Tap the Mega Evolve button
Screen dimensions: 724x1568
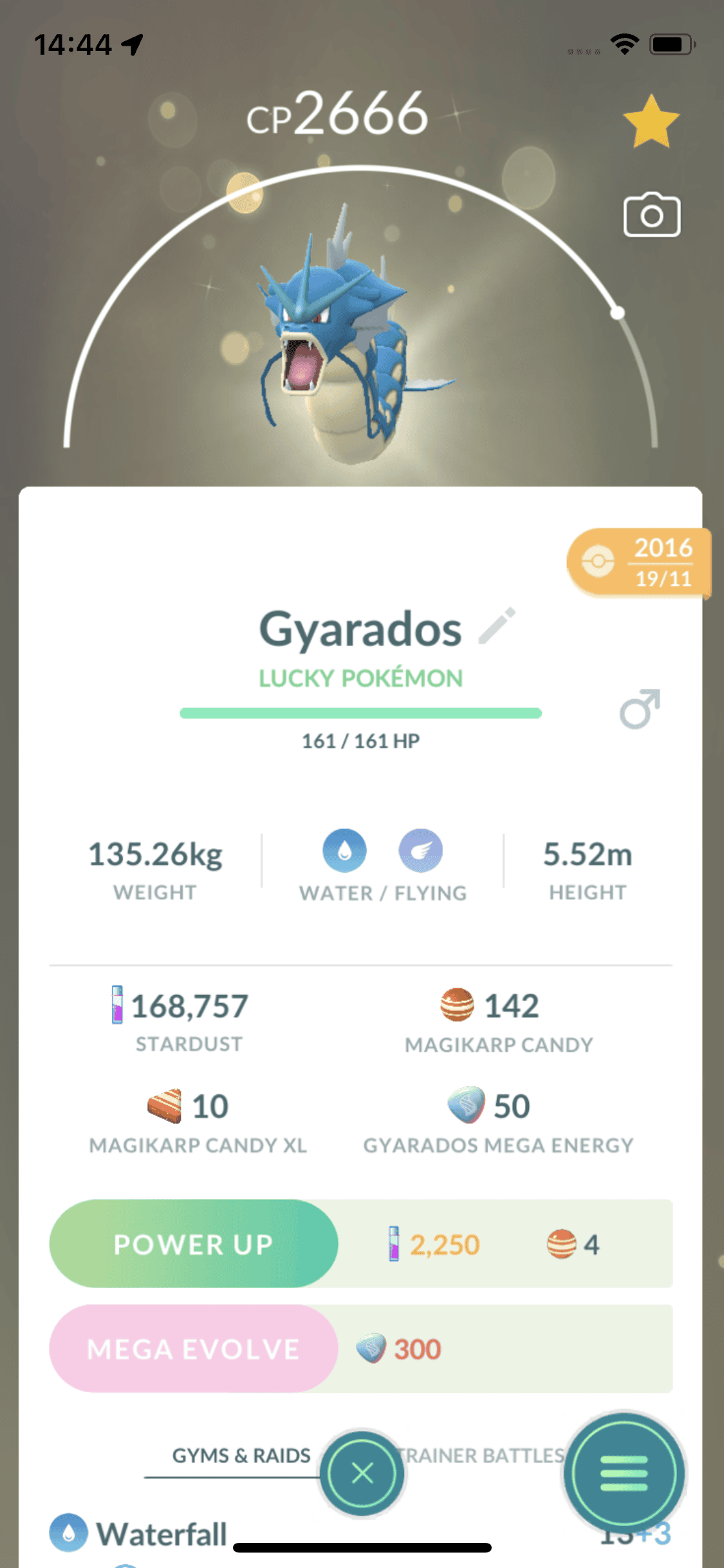(x=194, y=1349)
